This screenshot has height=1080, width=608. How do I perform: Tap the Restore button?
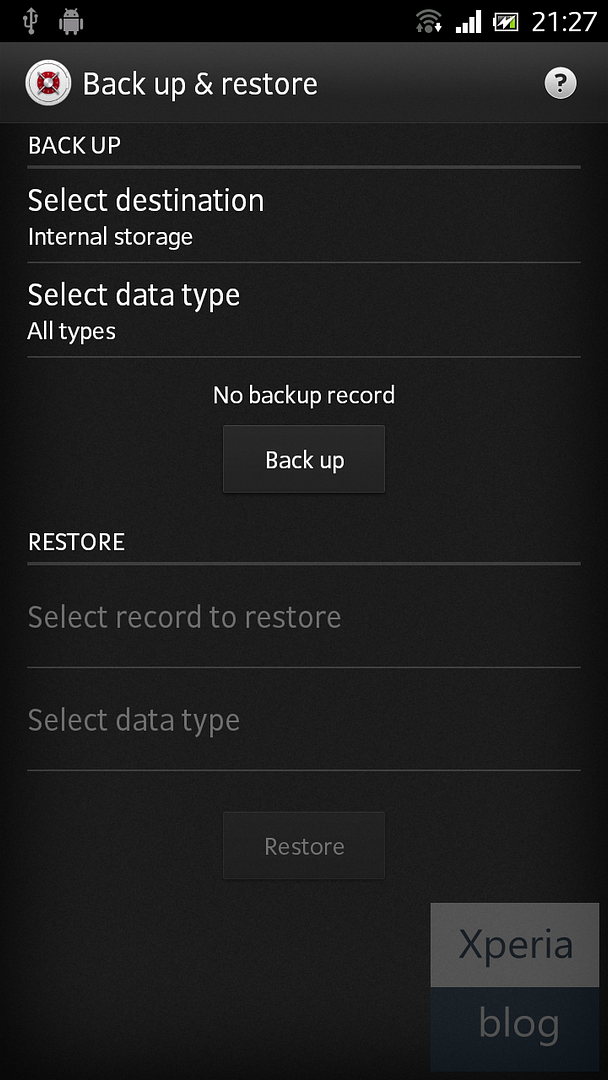(304, 846)
